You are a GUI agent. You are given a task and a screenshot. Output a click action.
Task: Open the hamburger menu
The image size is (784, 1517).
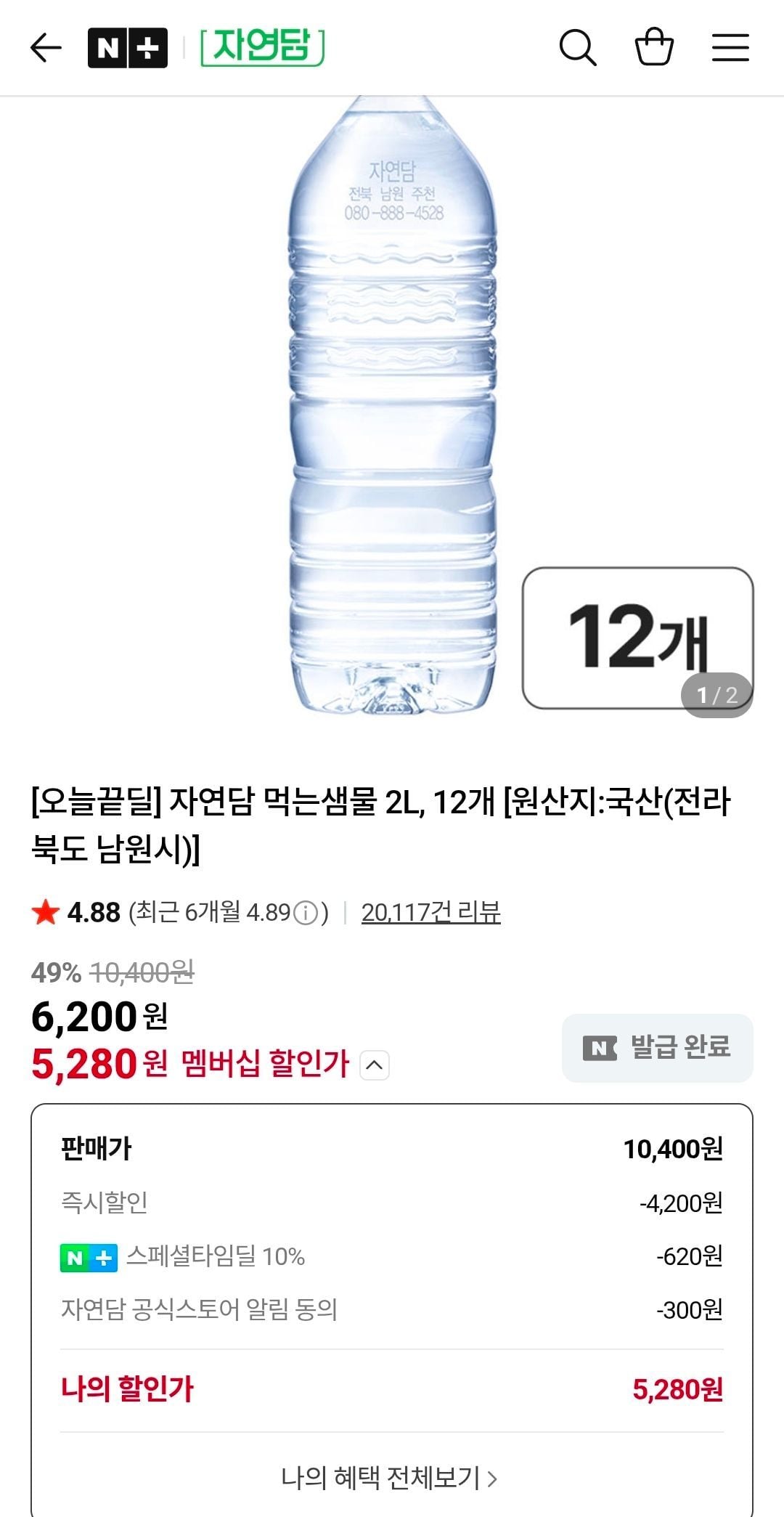point(730,49)
